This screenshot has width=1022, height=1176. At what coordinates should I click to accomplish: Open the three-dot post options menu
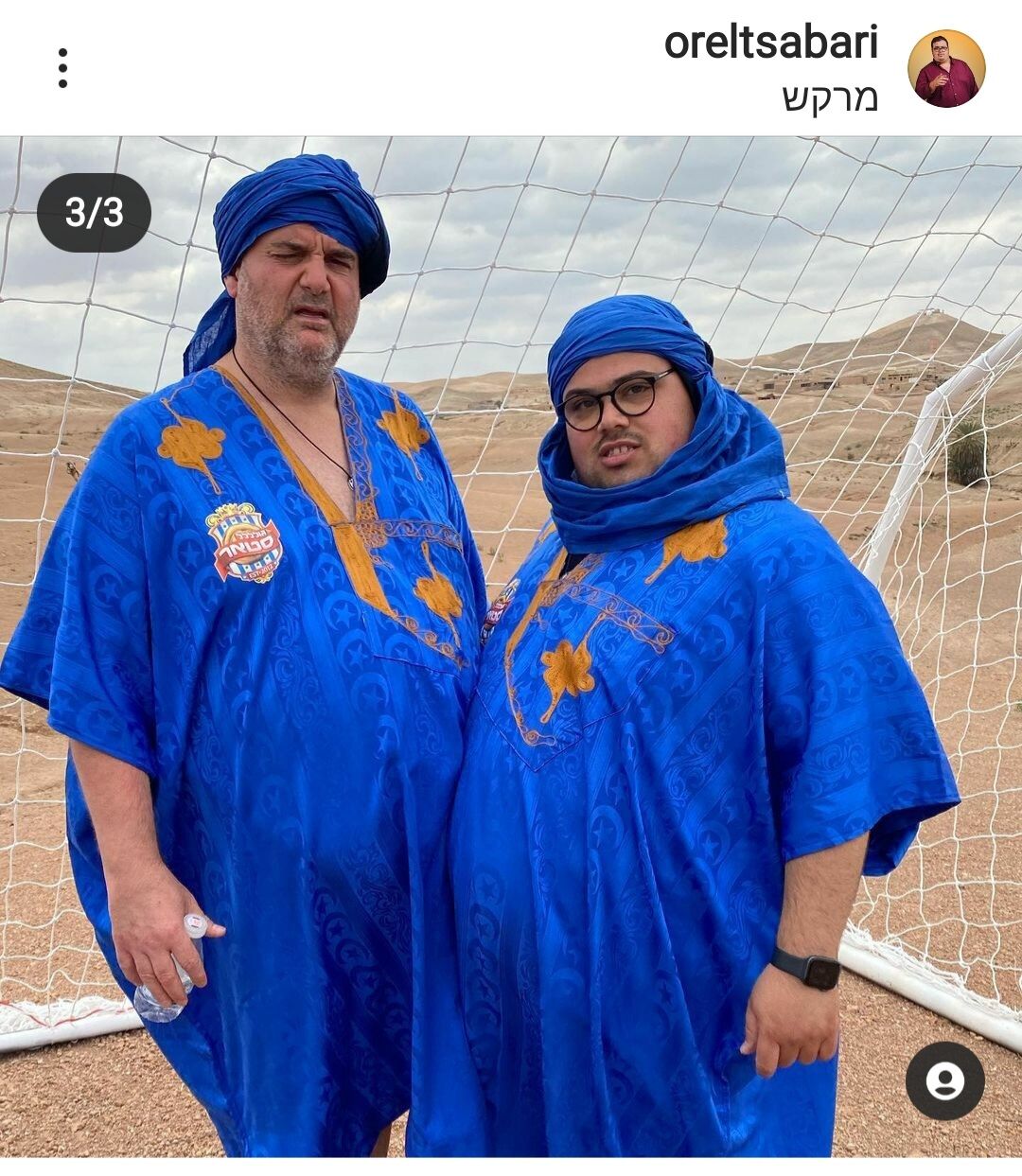pos(62,68)
